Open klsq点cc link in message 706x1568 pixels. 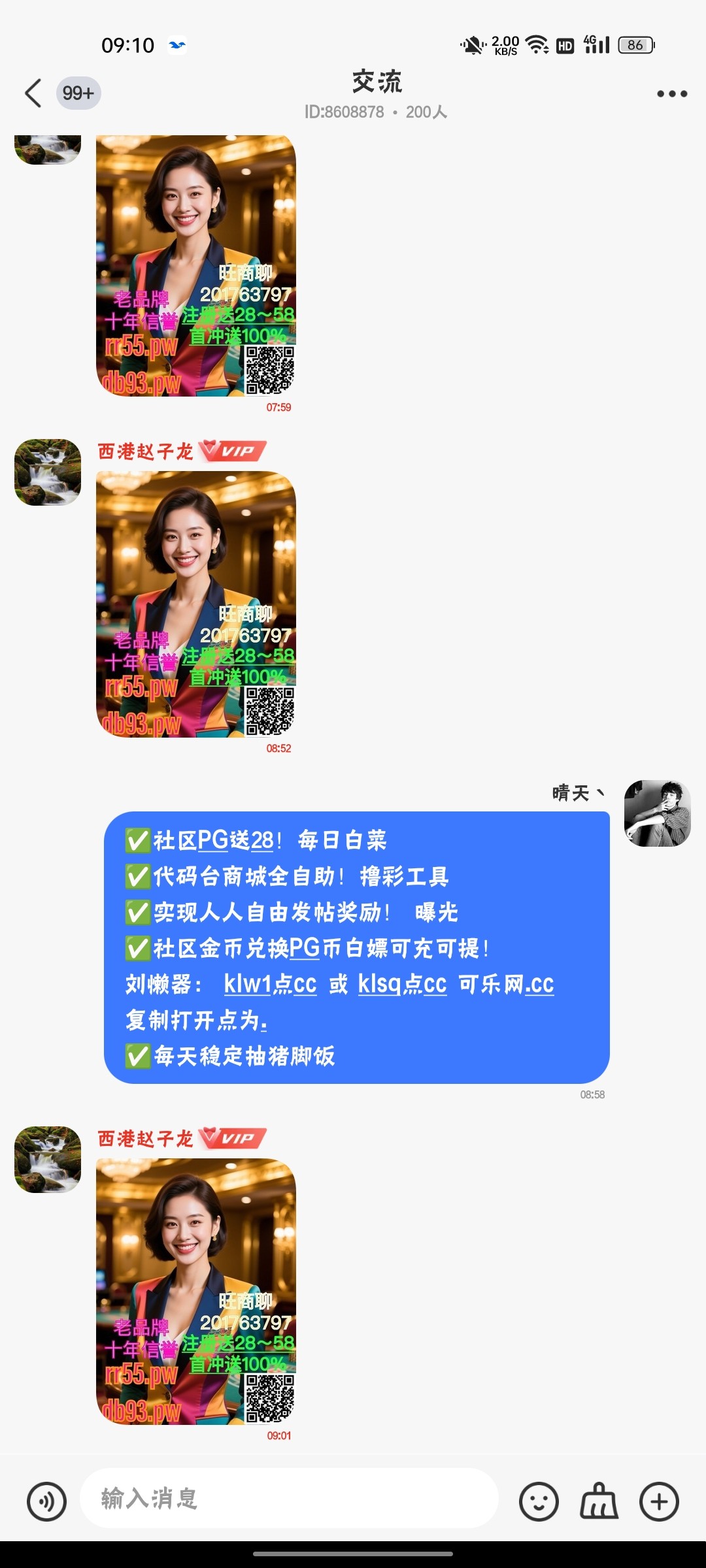click(x=402, y=984)
